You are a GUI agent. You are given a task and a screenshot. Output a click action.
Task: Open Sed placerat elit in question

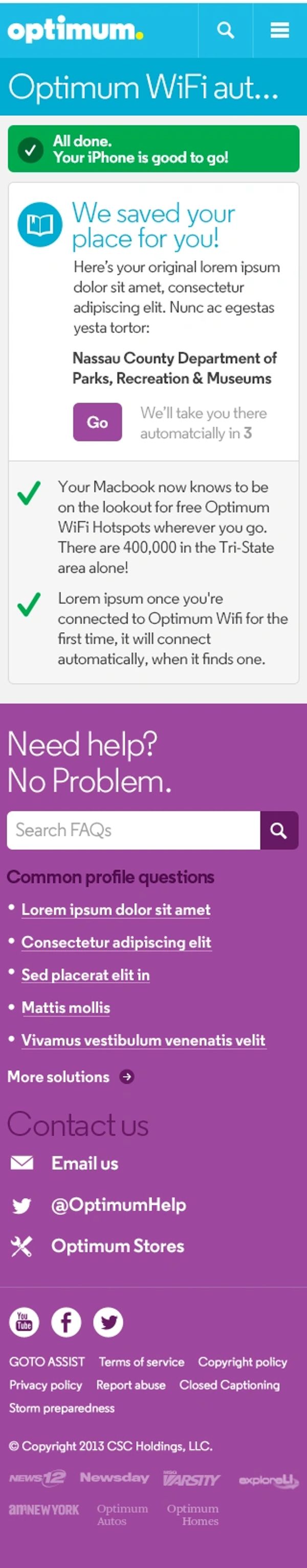pyautogui.click(x=86, y=975)
